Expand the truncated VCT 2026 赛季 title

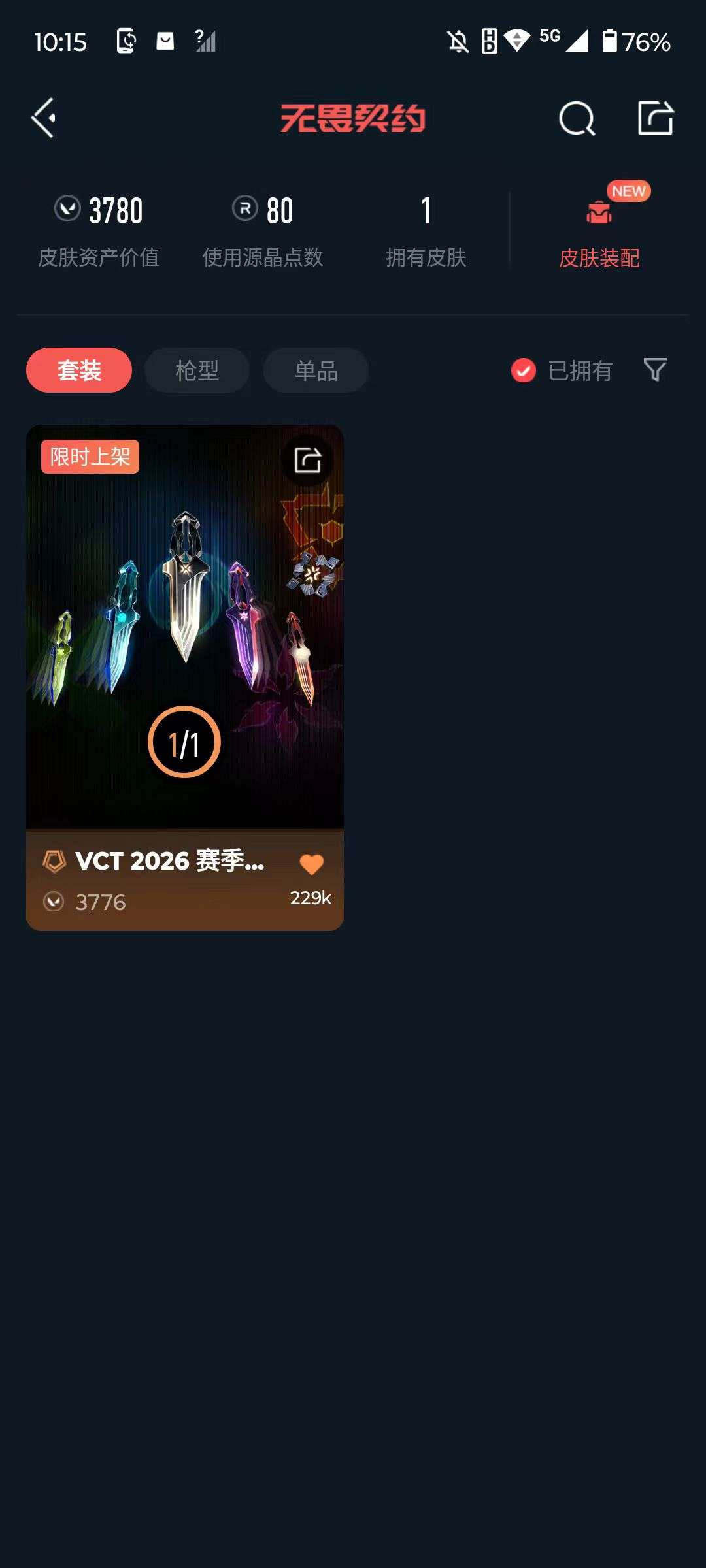170,861
